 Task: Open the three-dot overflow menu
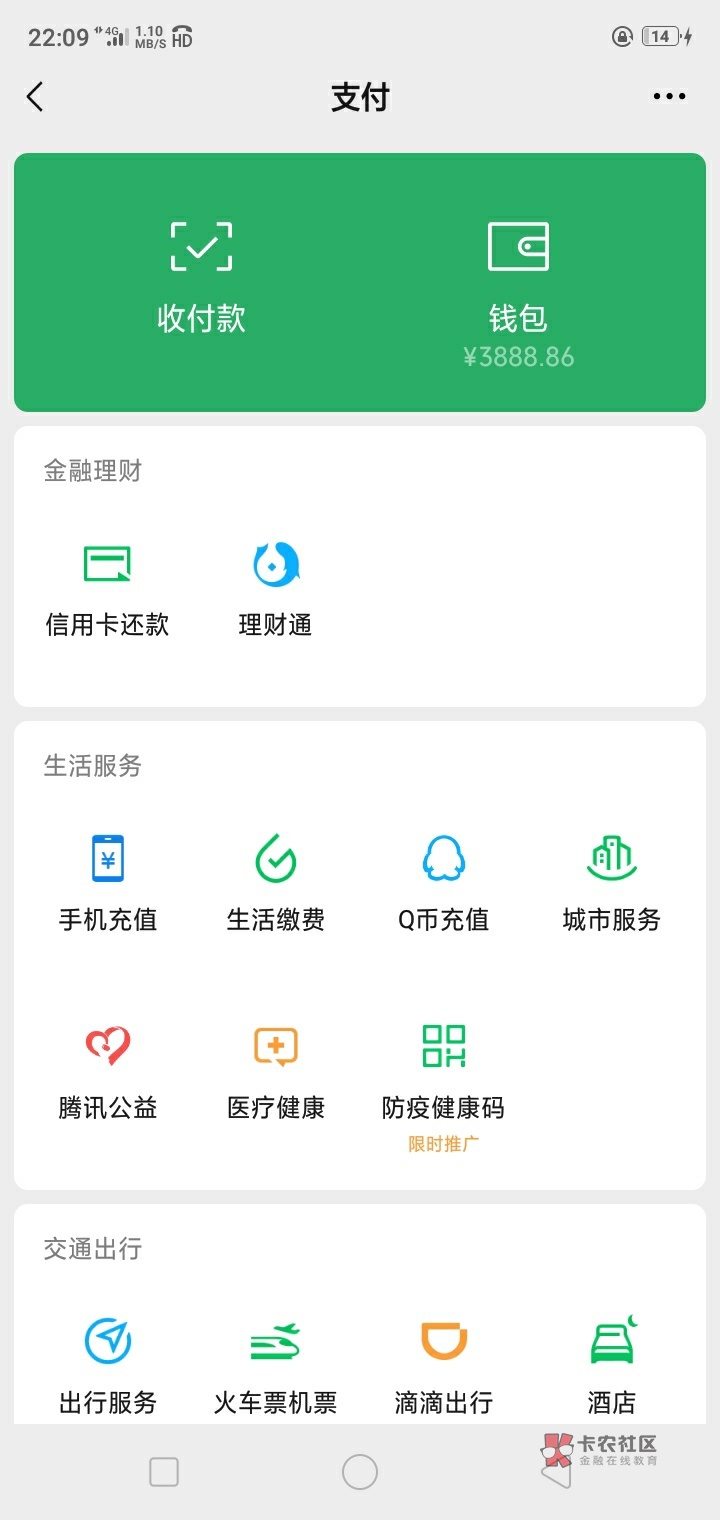tap(669, 97)
